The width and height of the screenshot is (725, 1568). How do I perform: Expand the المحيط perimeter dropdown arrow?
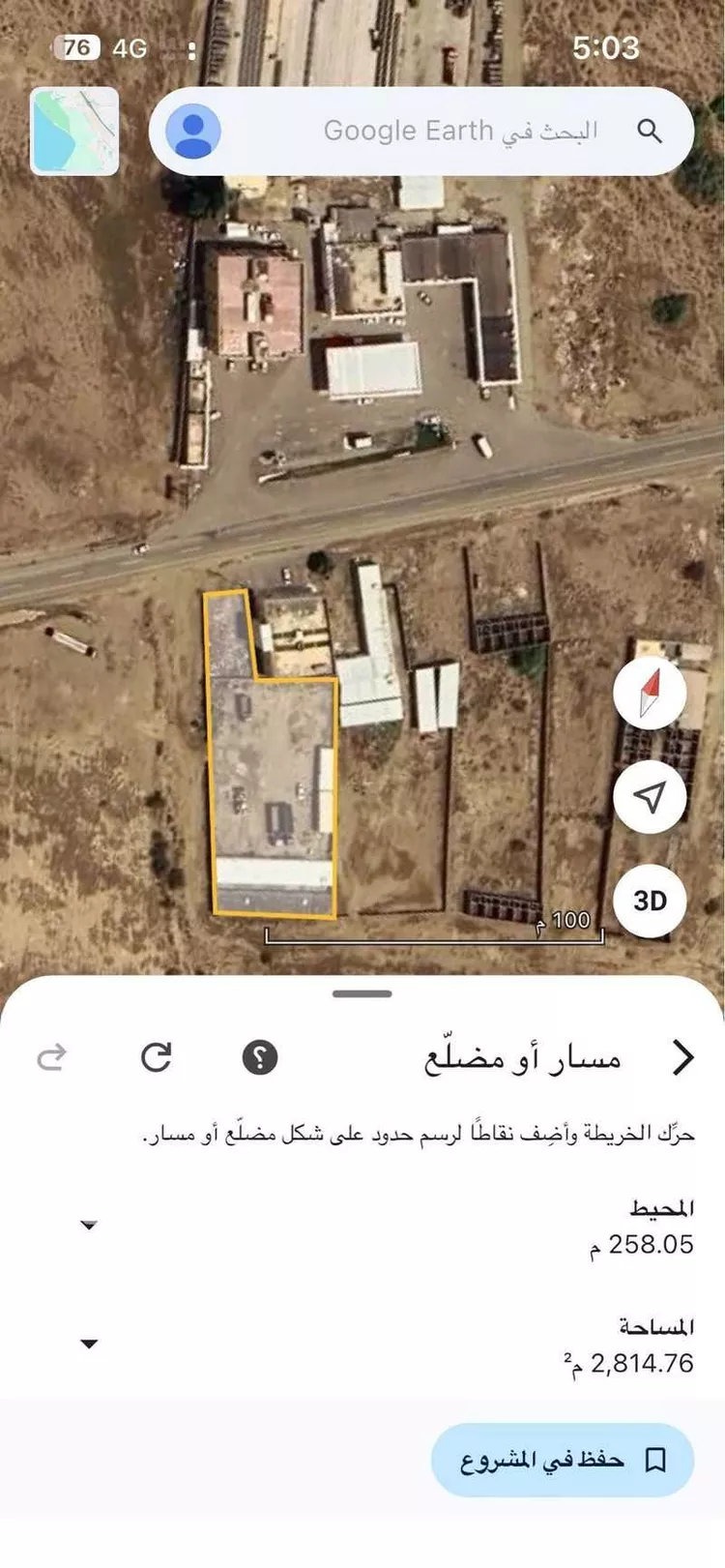pos(88,1225)
